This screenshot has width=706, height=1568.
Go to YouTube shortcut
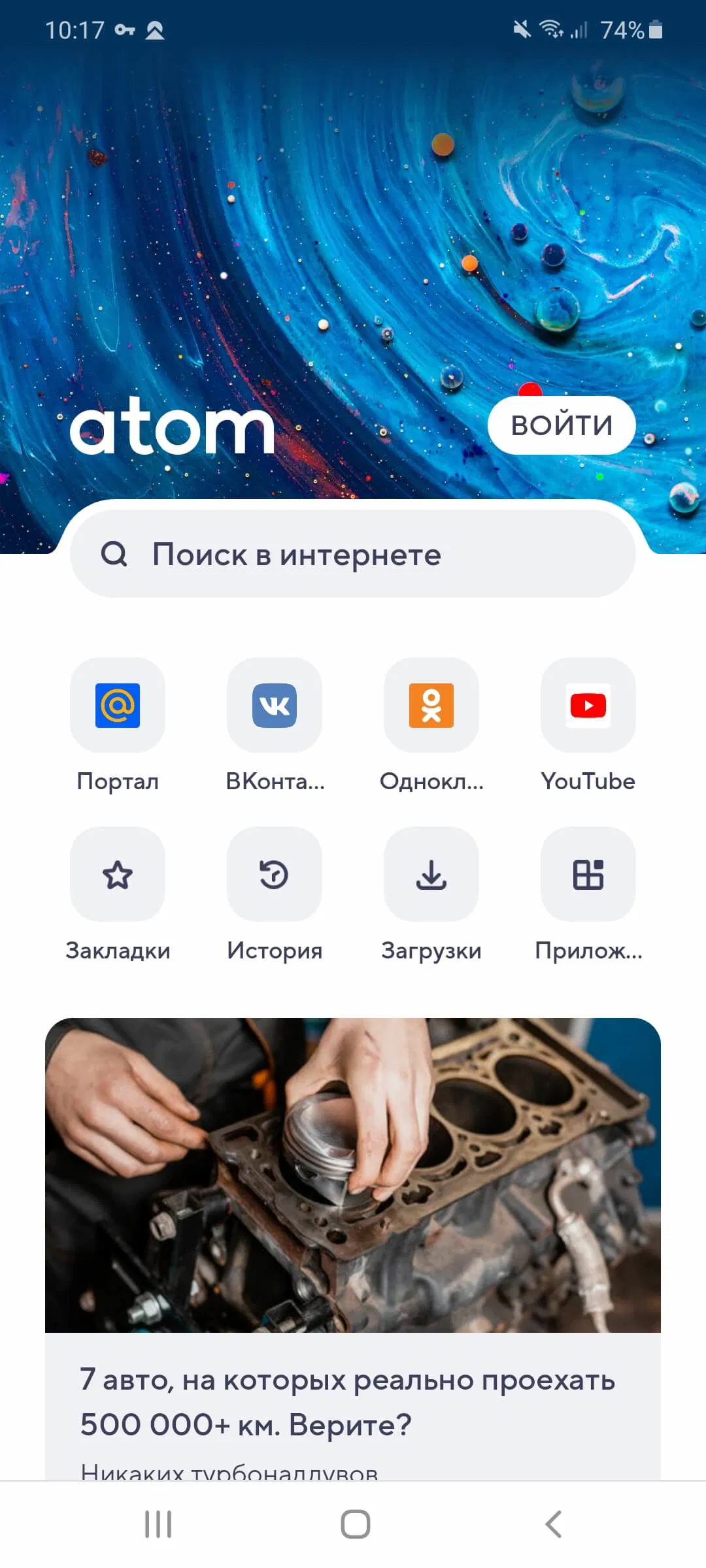[588, 706]
